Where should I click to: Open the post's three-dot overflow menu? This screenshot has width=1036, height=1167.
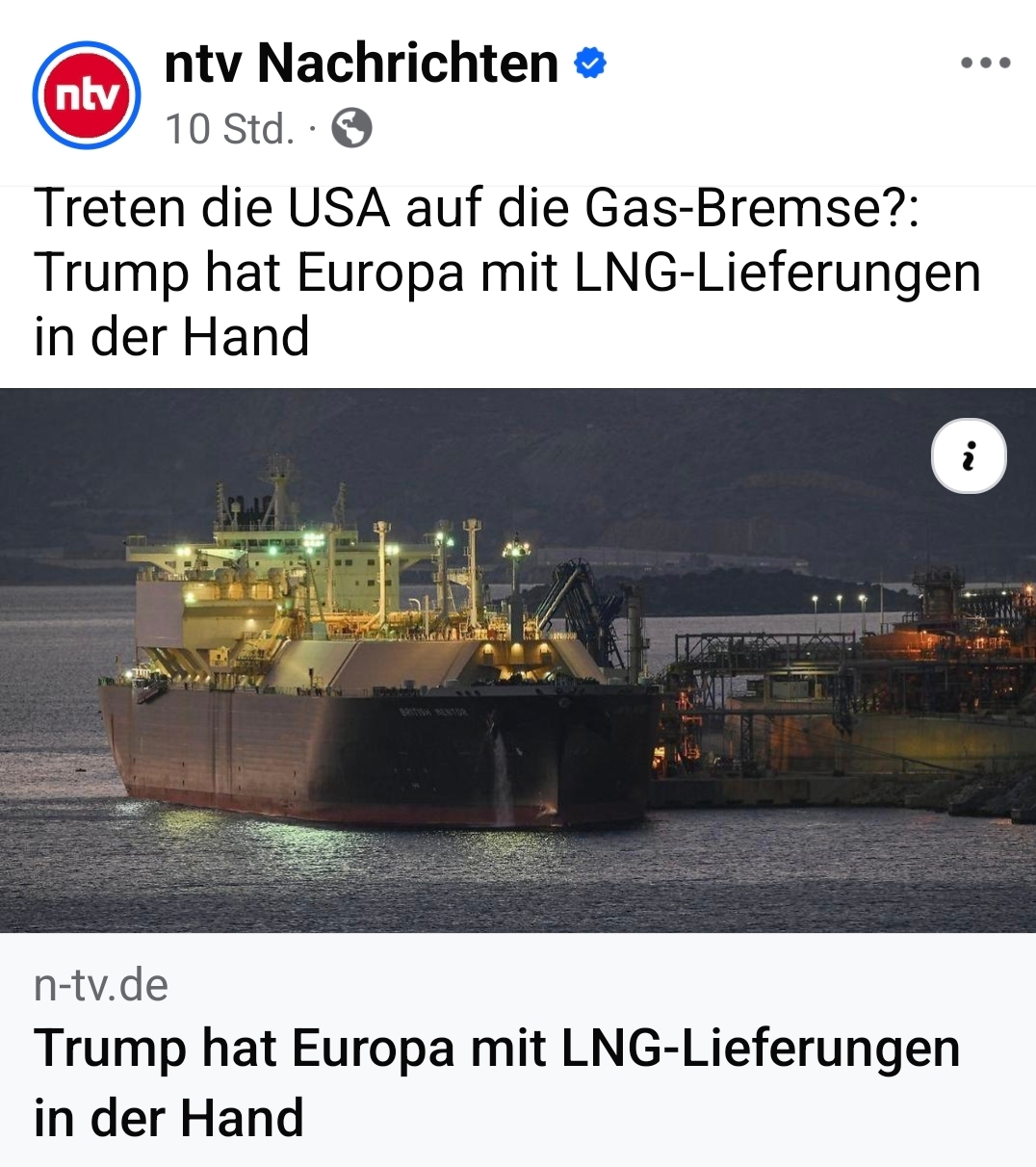pyautogui.click(x=985, y=64)
